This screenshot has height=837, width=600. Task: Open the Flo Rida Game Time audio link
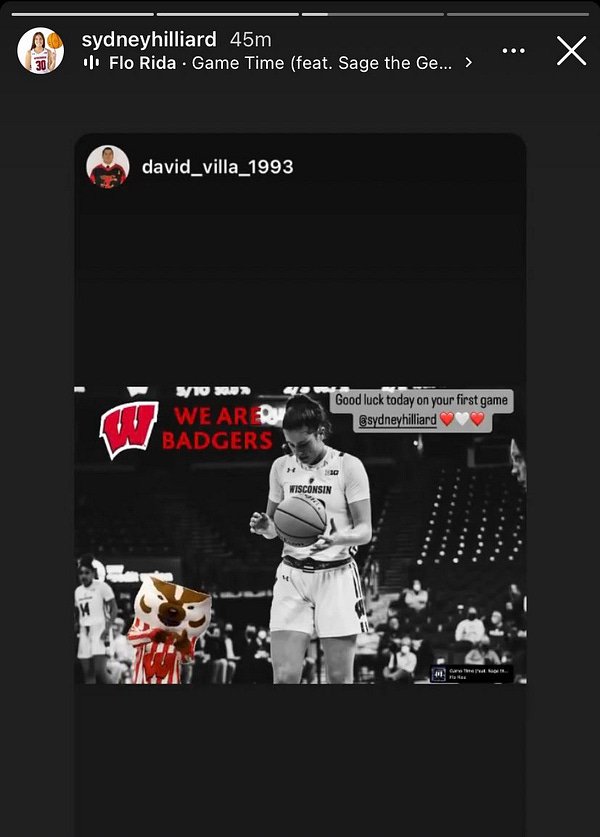pyautogui.click(x=280, y=62)
